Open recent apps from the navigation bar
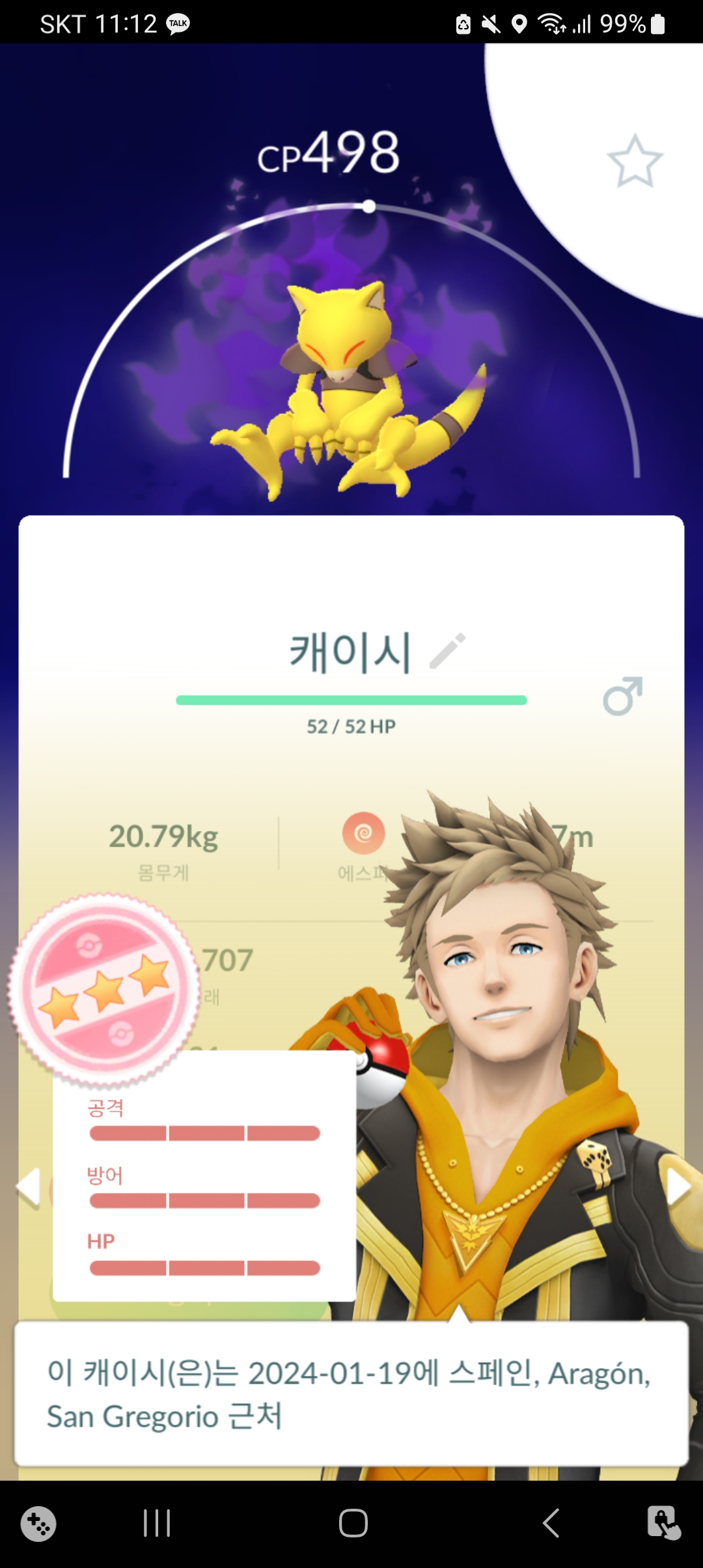Screen dimensions: 703x1568 point(157,1523)
